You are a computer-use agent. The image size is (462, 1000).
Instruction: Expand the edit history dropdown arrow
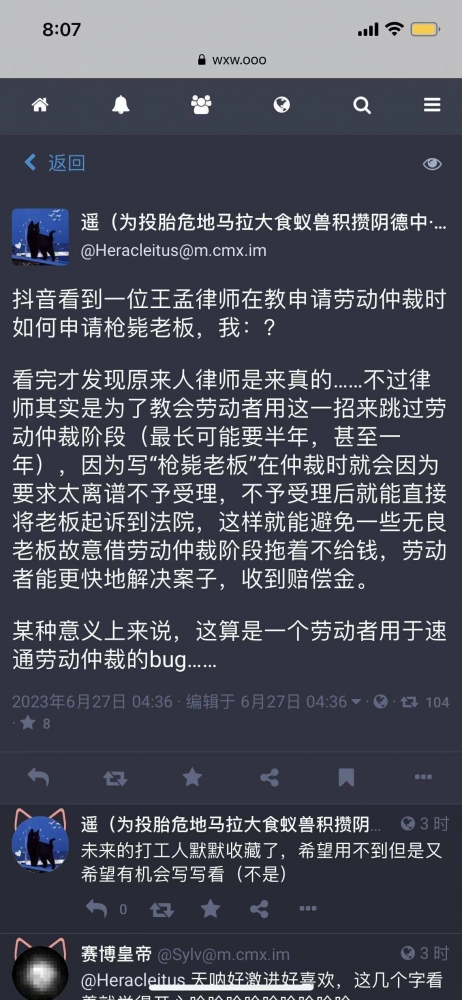pyautogui.click(x=356, y=702)
